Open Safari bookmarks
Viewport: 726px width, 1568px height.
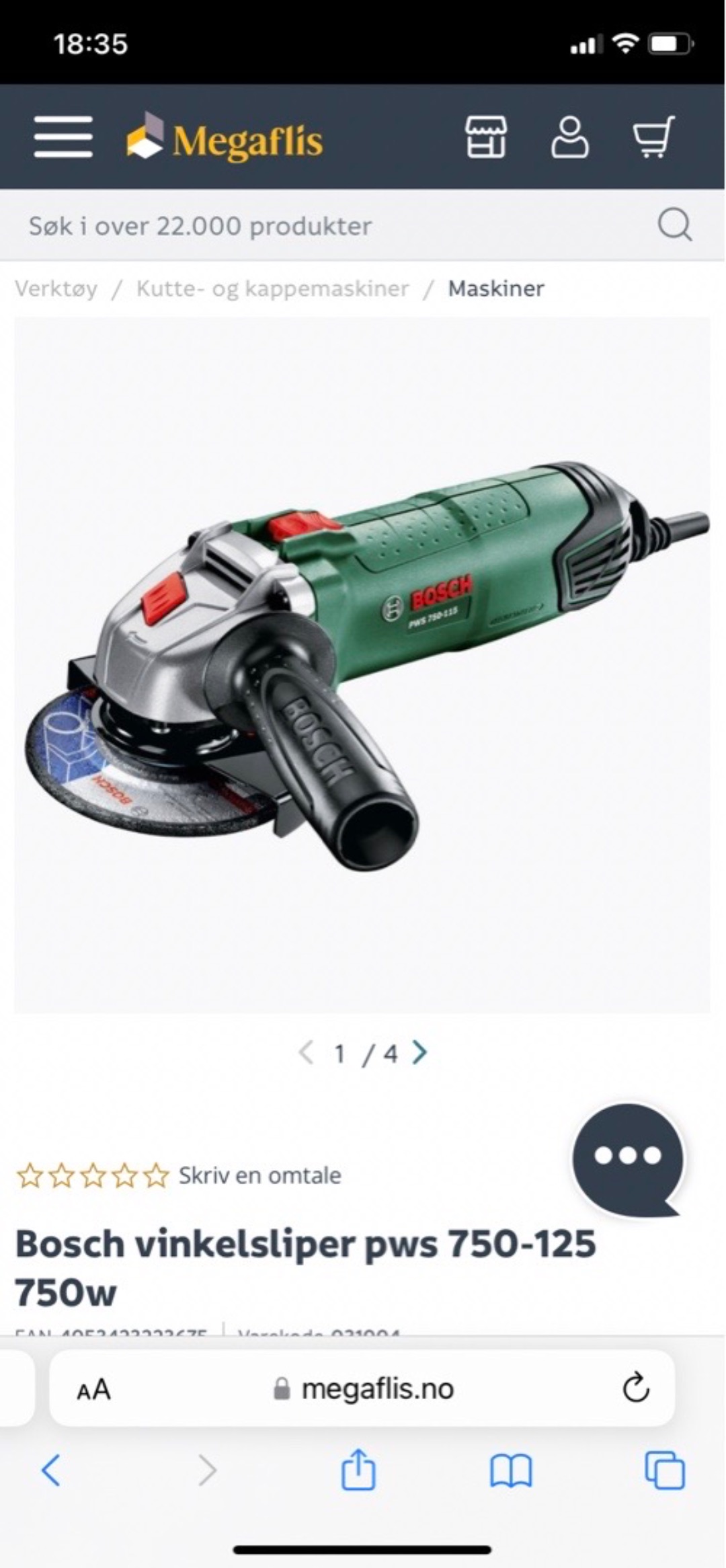tap(511, 1471)
